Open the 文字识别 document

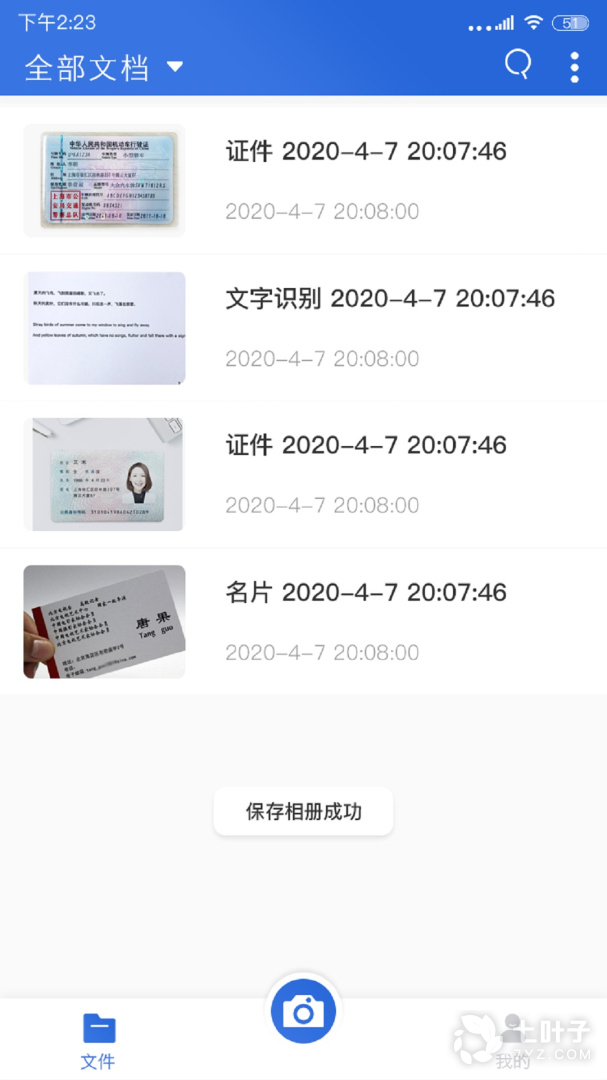click(303, 327)
